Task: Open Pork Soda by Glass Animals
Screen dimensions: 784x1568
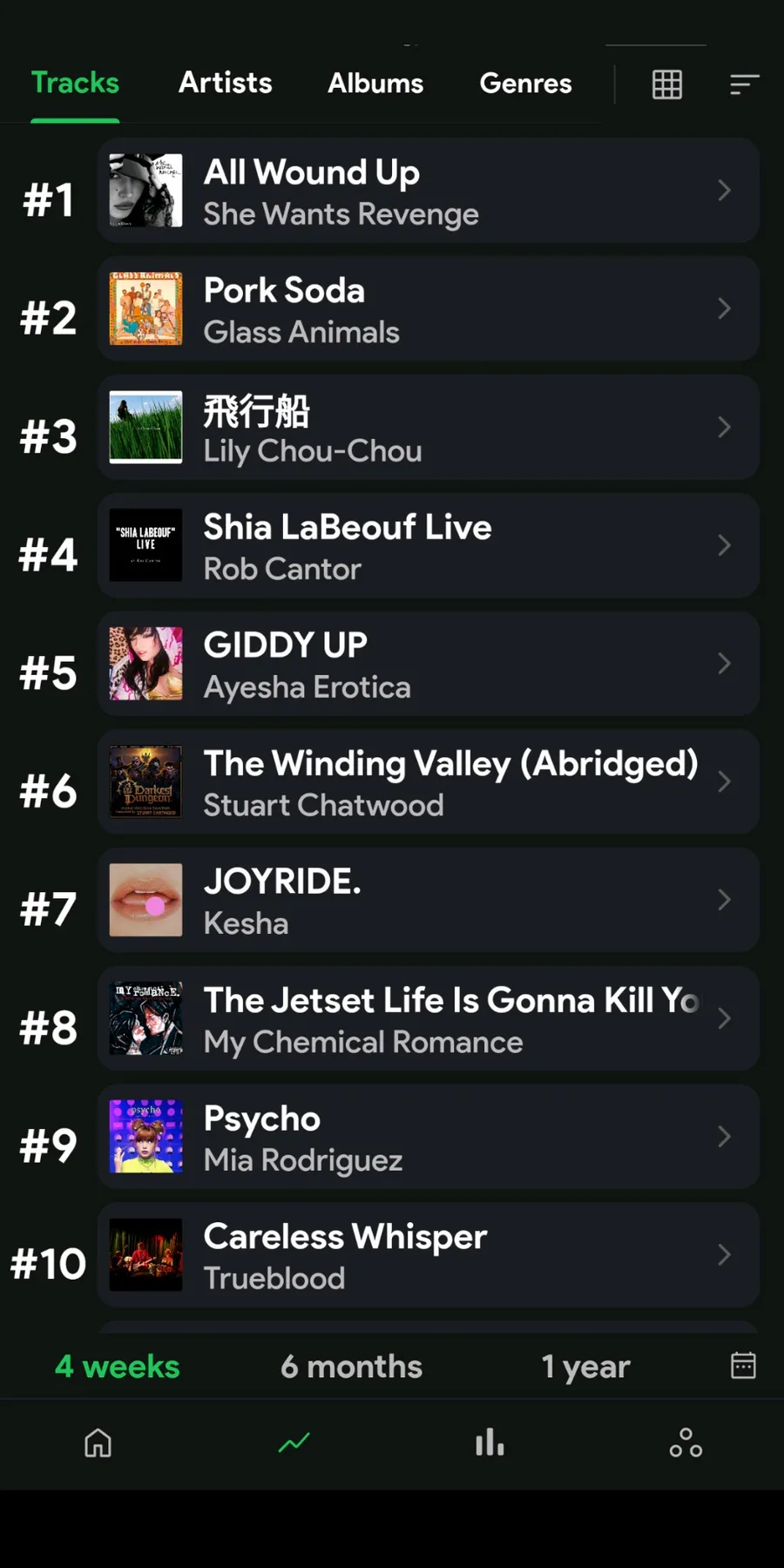Action: (x=427, y=309)
